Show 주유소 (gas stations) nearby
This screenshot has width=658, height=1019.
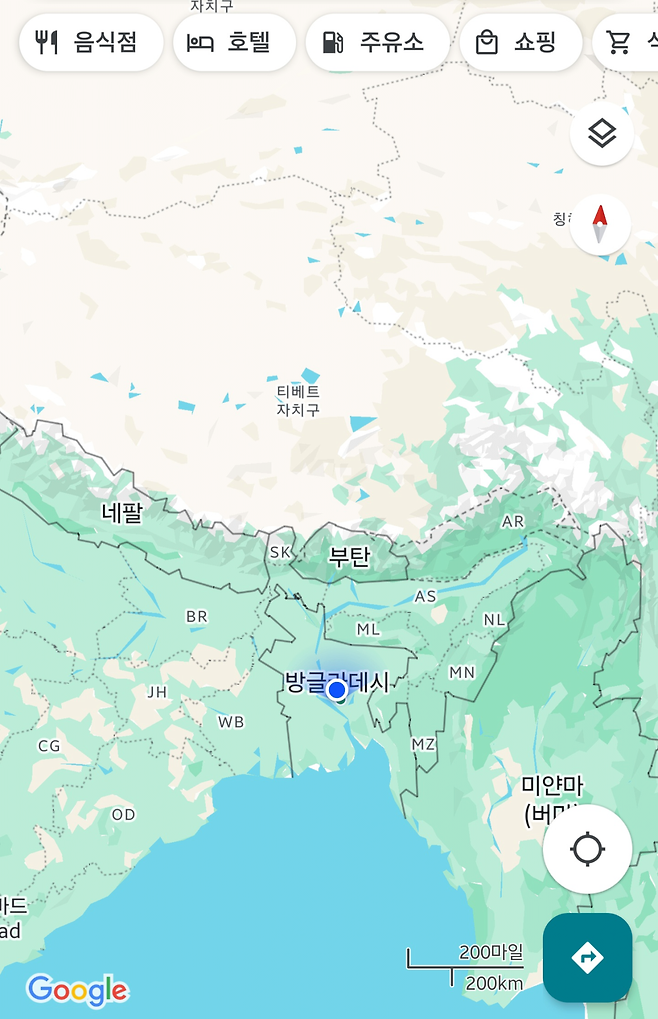tap(377, 42)
